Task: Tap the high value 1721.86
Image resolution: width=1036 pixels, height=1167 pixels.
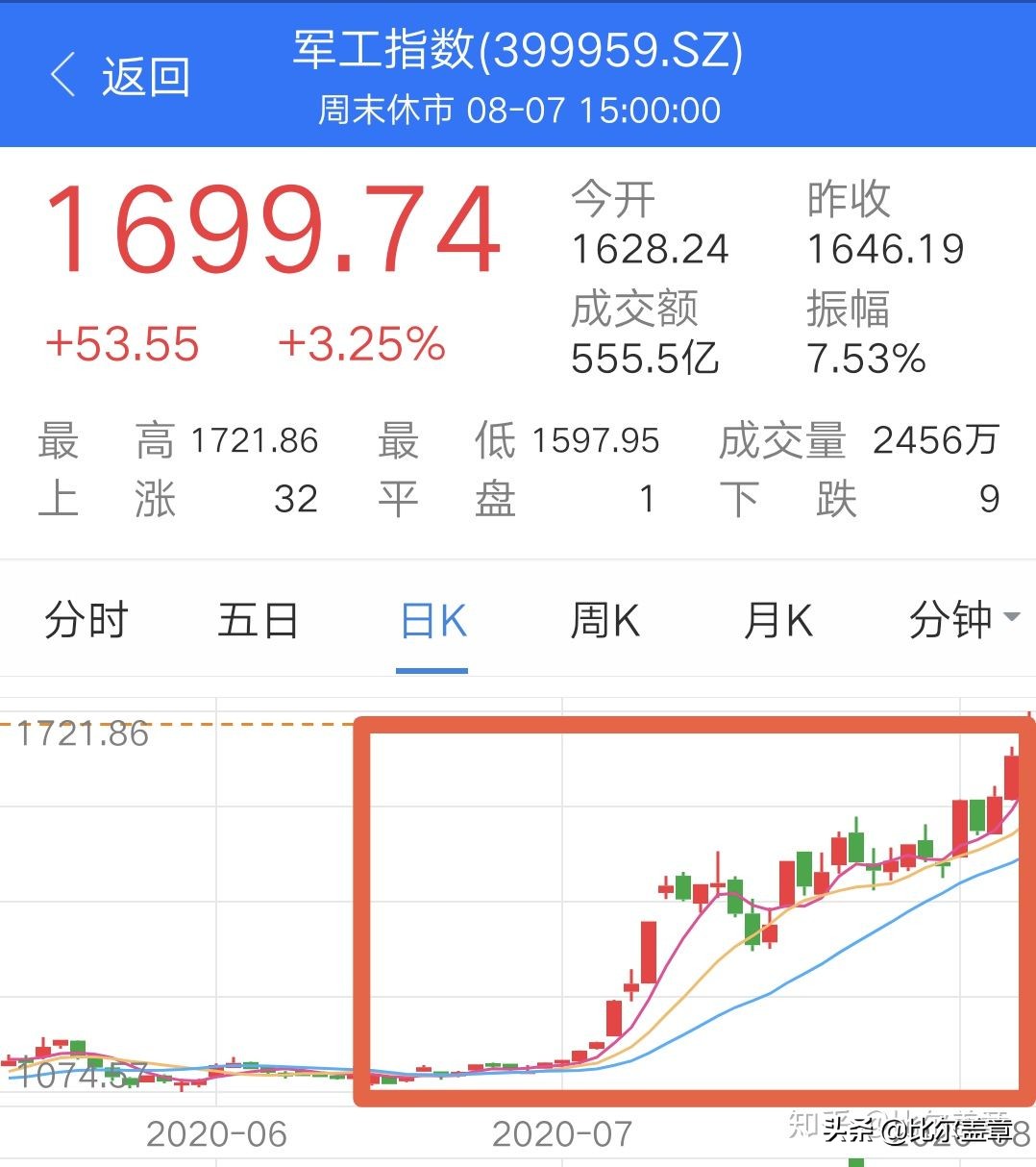Action: click(255, 440)
